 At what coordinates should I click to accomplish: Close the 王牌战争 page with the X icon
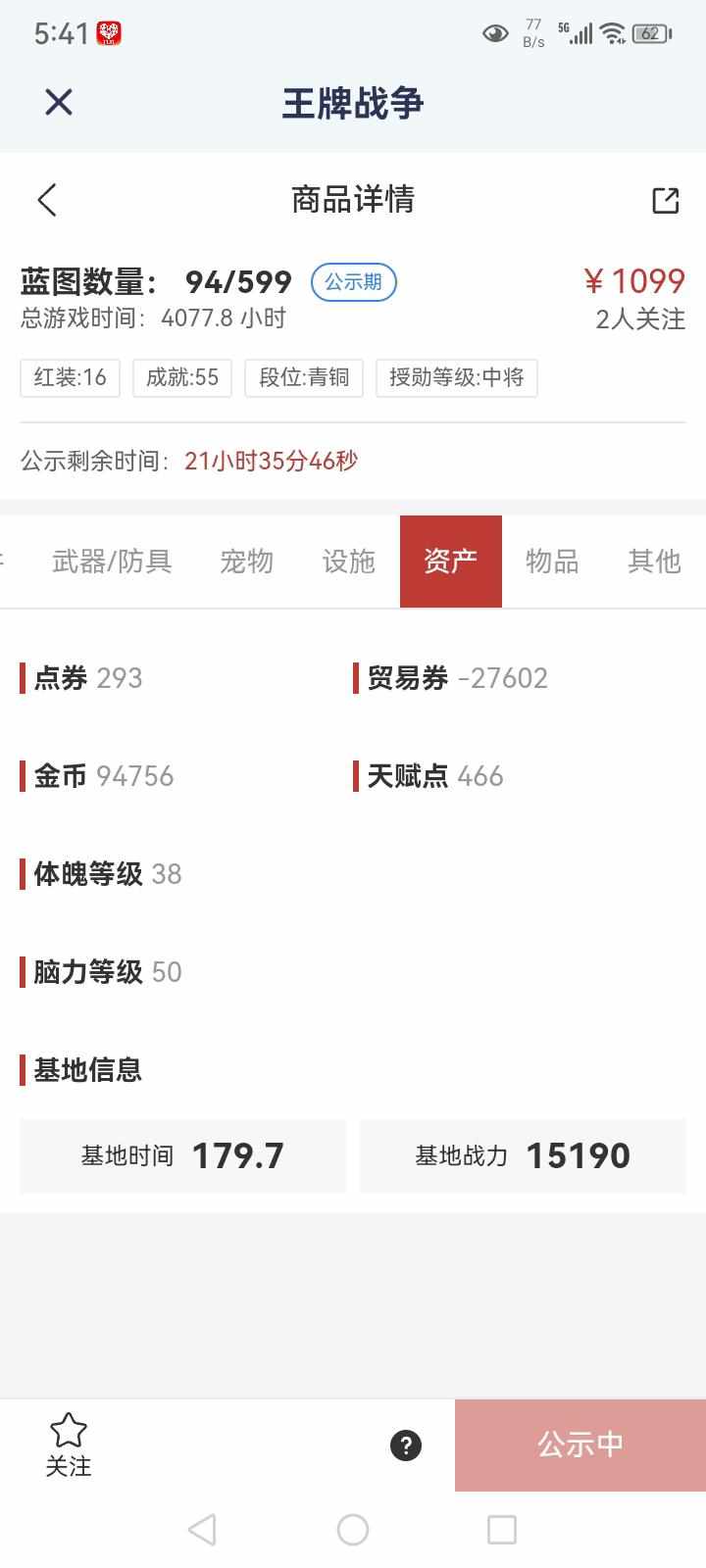59,102
